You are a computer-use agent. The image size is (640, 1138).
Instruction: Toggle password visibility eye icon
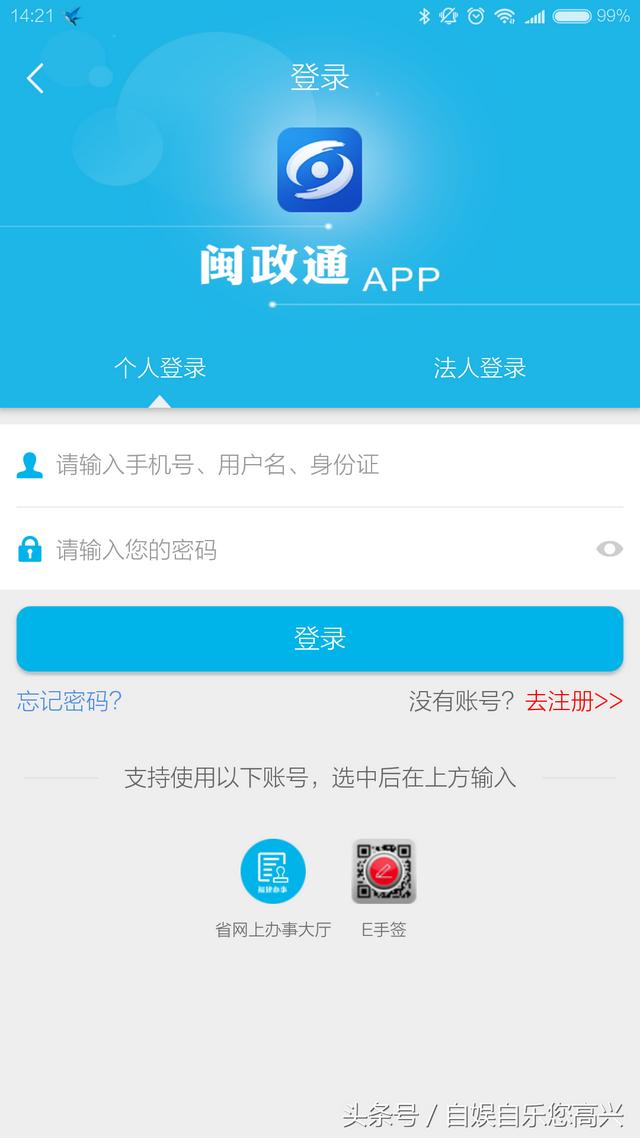coord(610,549)
